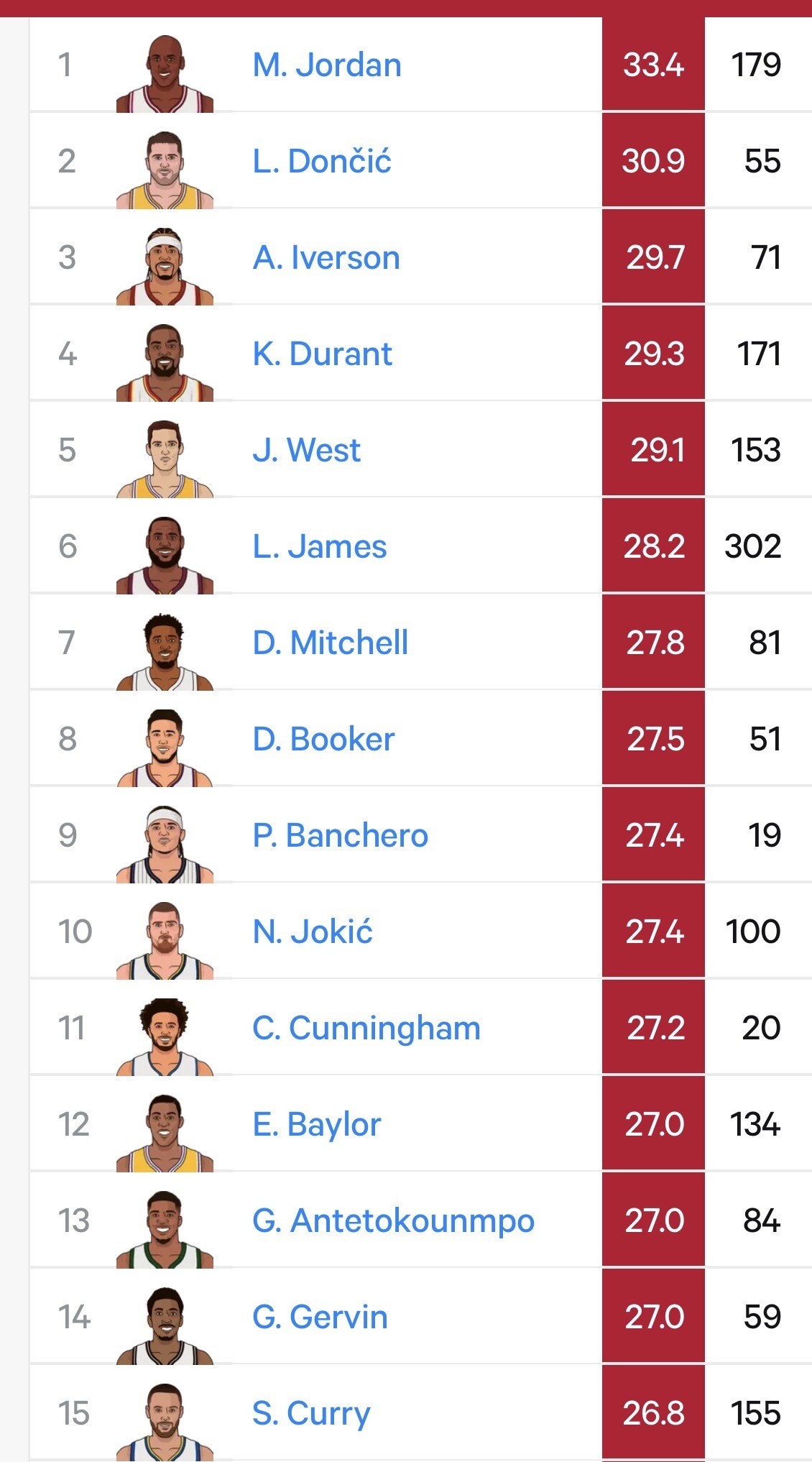
Task: Tap G. Antetokounmpo's name
Action: (x=394, y=1221)
